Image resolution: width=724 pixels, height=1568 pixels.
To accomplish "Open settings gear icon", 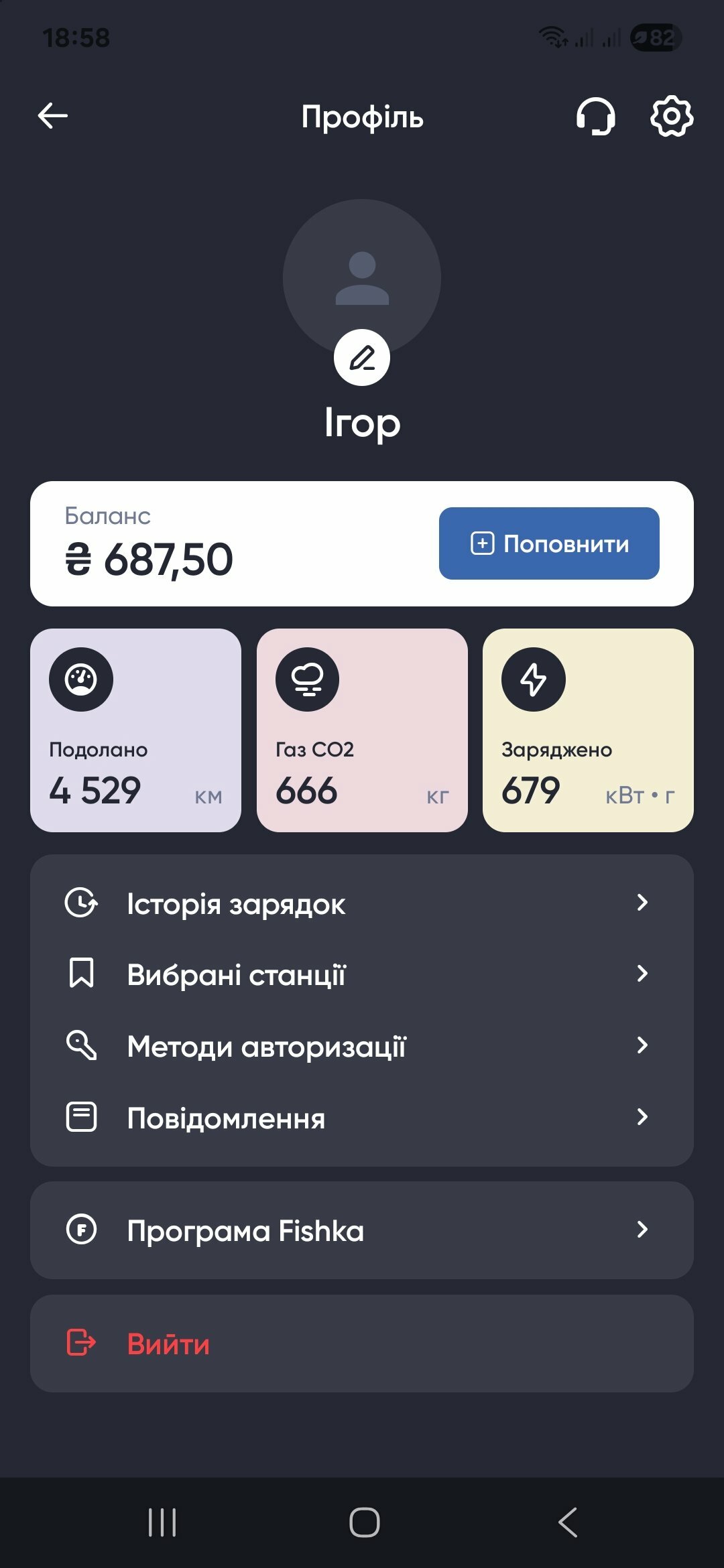I will click(x=672, y=117).
